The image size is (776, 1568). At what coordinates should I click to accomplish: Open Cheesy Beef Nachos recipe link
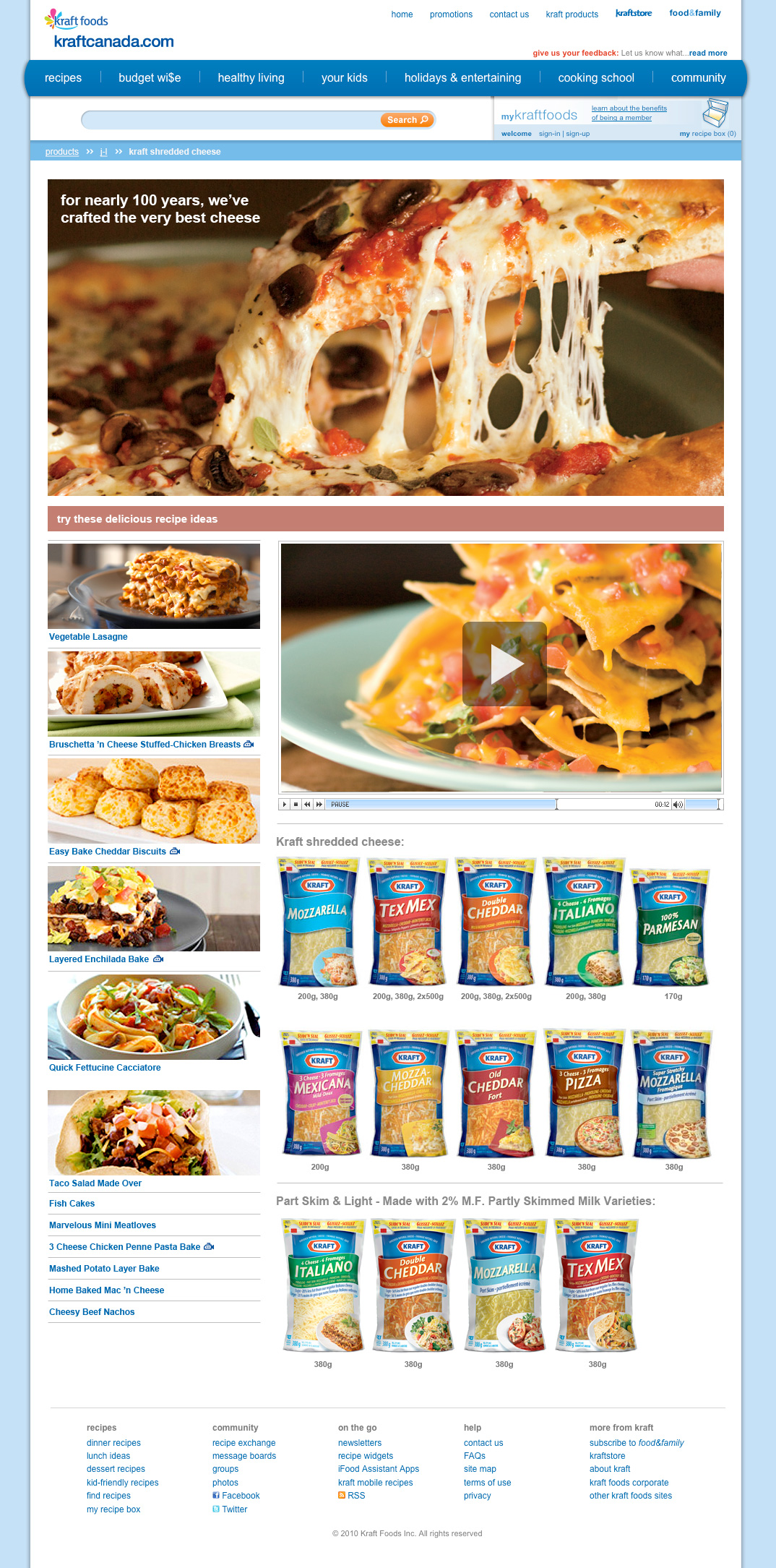click(92, 1312)
